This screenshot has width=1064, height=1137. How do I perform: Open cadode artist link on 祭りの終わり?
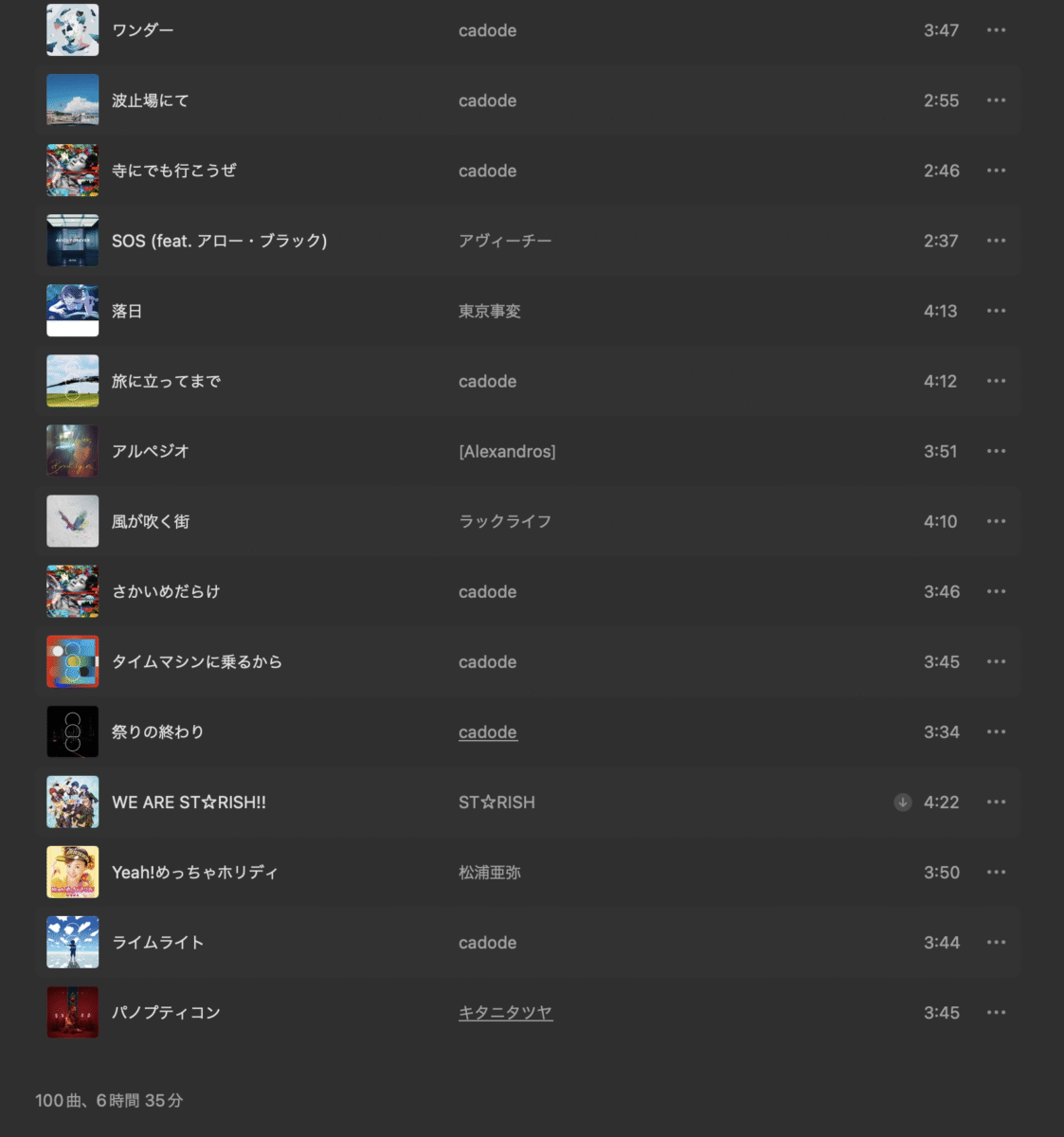tap(488, 731)
